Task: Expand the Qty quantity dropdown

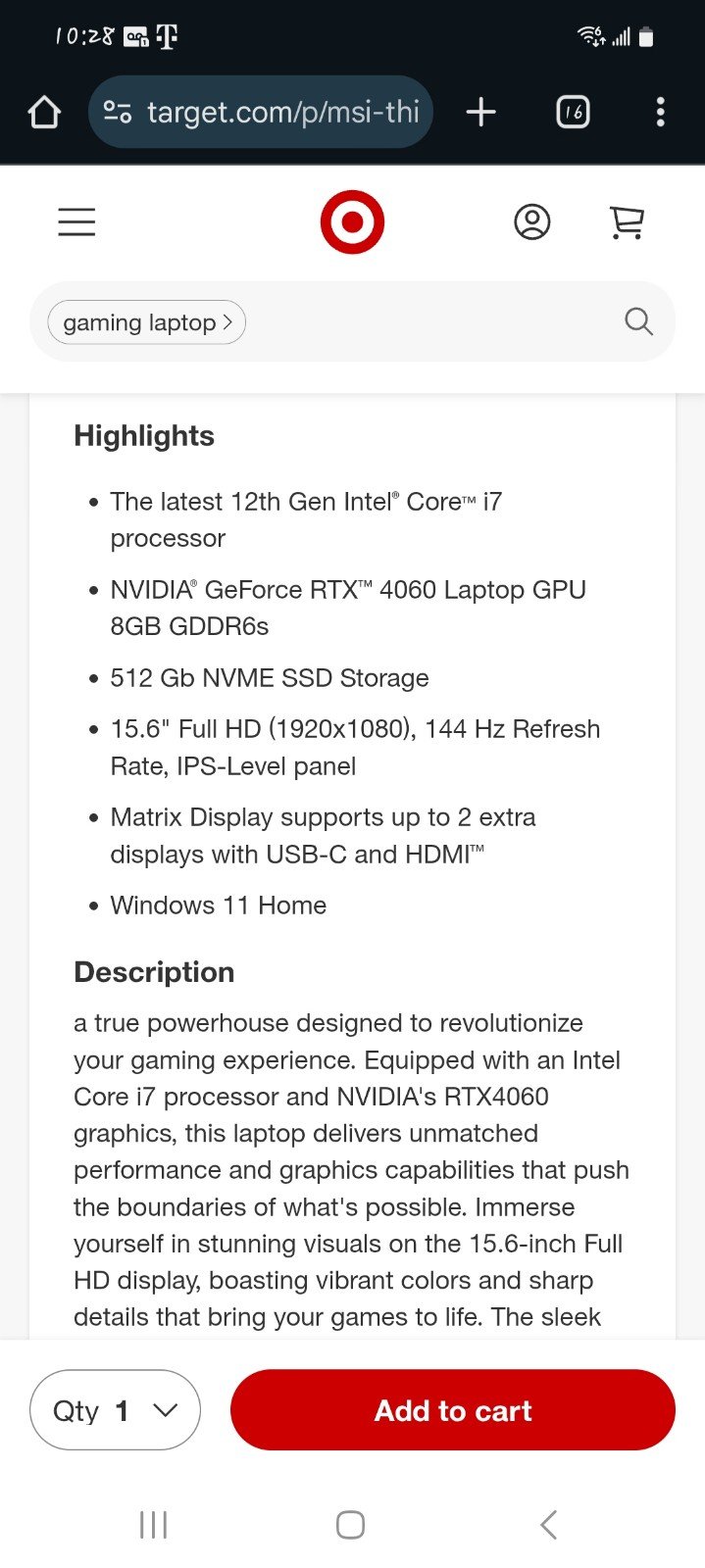Action: [x=116, y=1410]
